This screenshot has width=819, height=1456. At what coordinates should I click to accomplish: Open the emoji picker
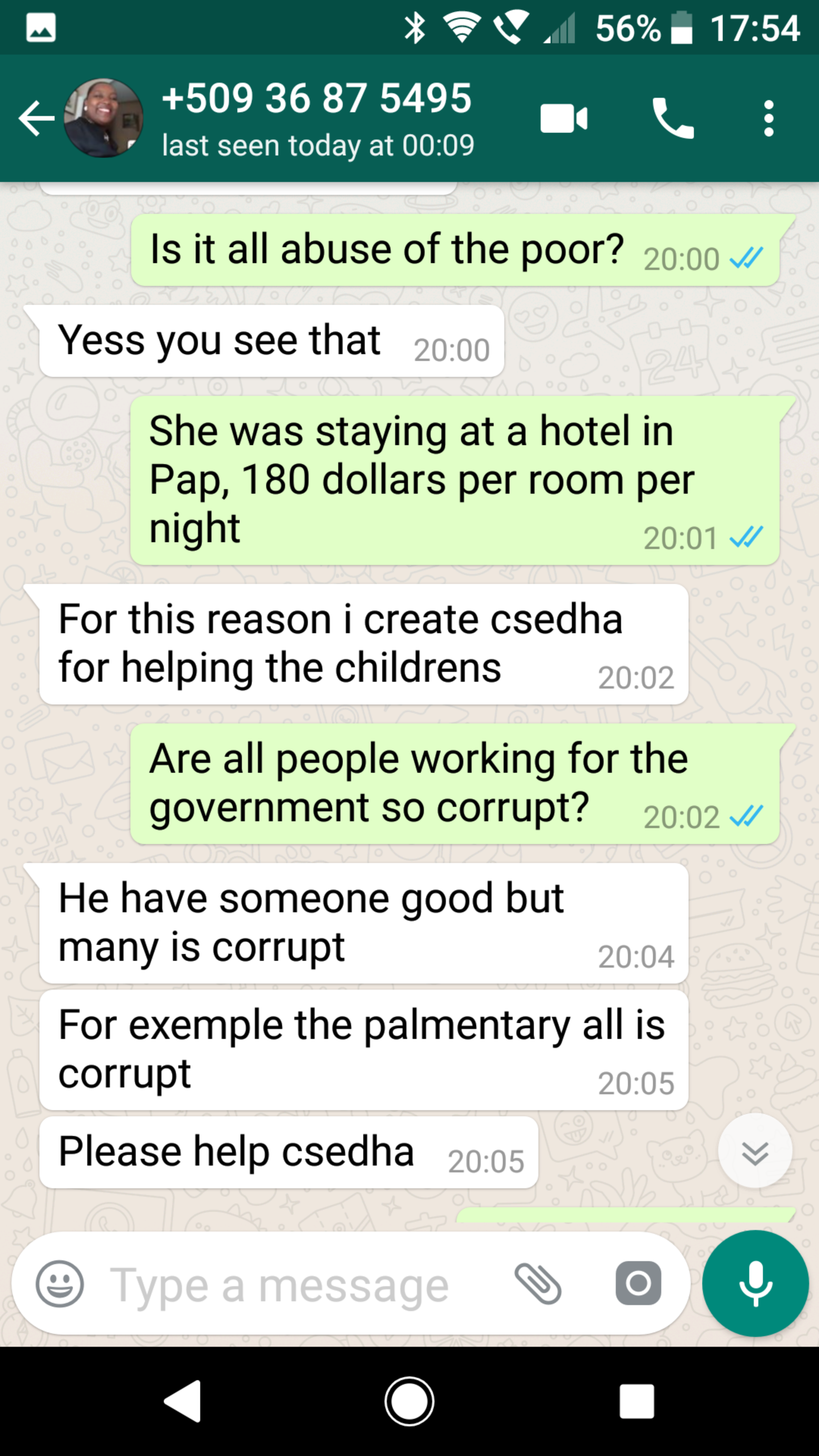click(60, 1284)
